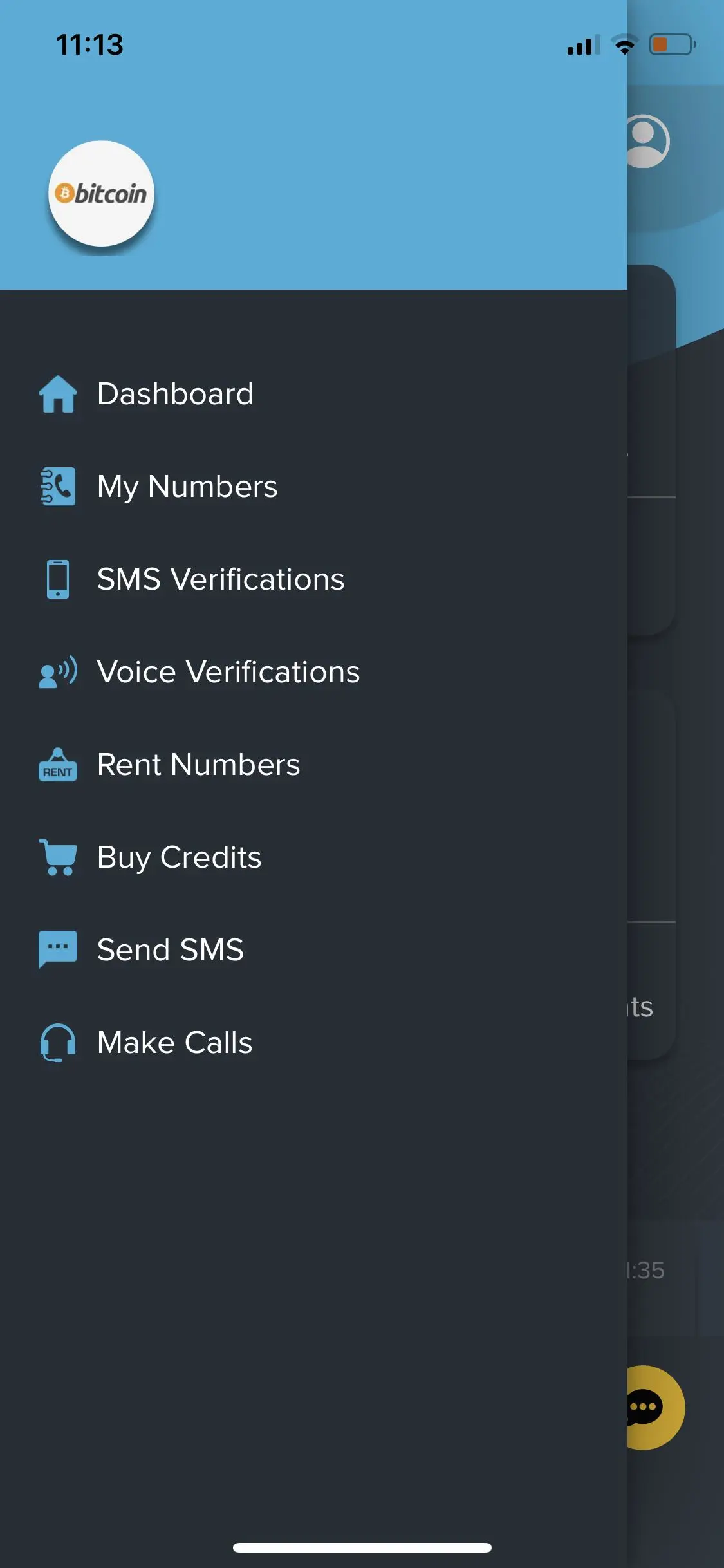Tap the profile avatar icon

pyautogui.click(x=647, y=142)
